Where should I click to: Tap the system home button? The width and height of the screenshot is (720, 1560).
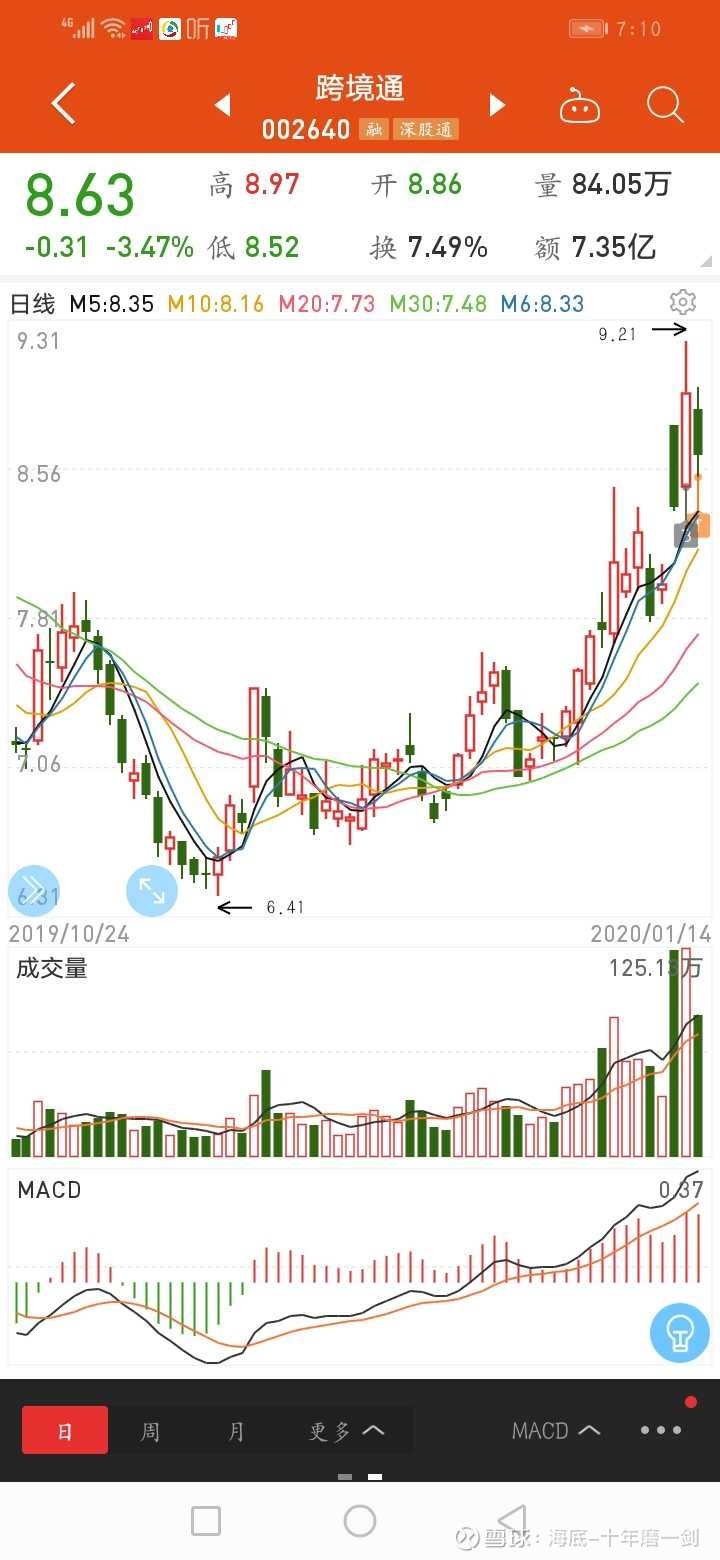(359, 1521)
